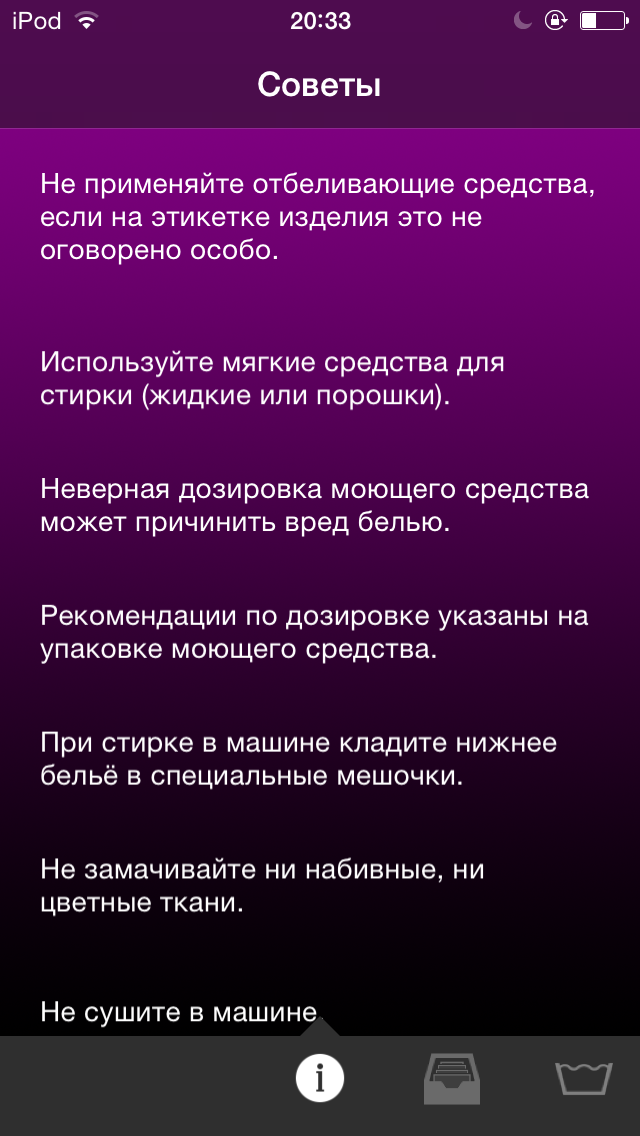The image size is (640, 1136).
Task: Open the wash basin symbols tab
Action: [582, 1078]
